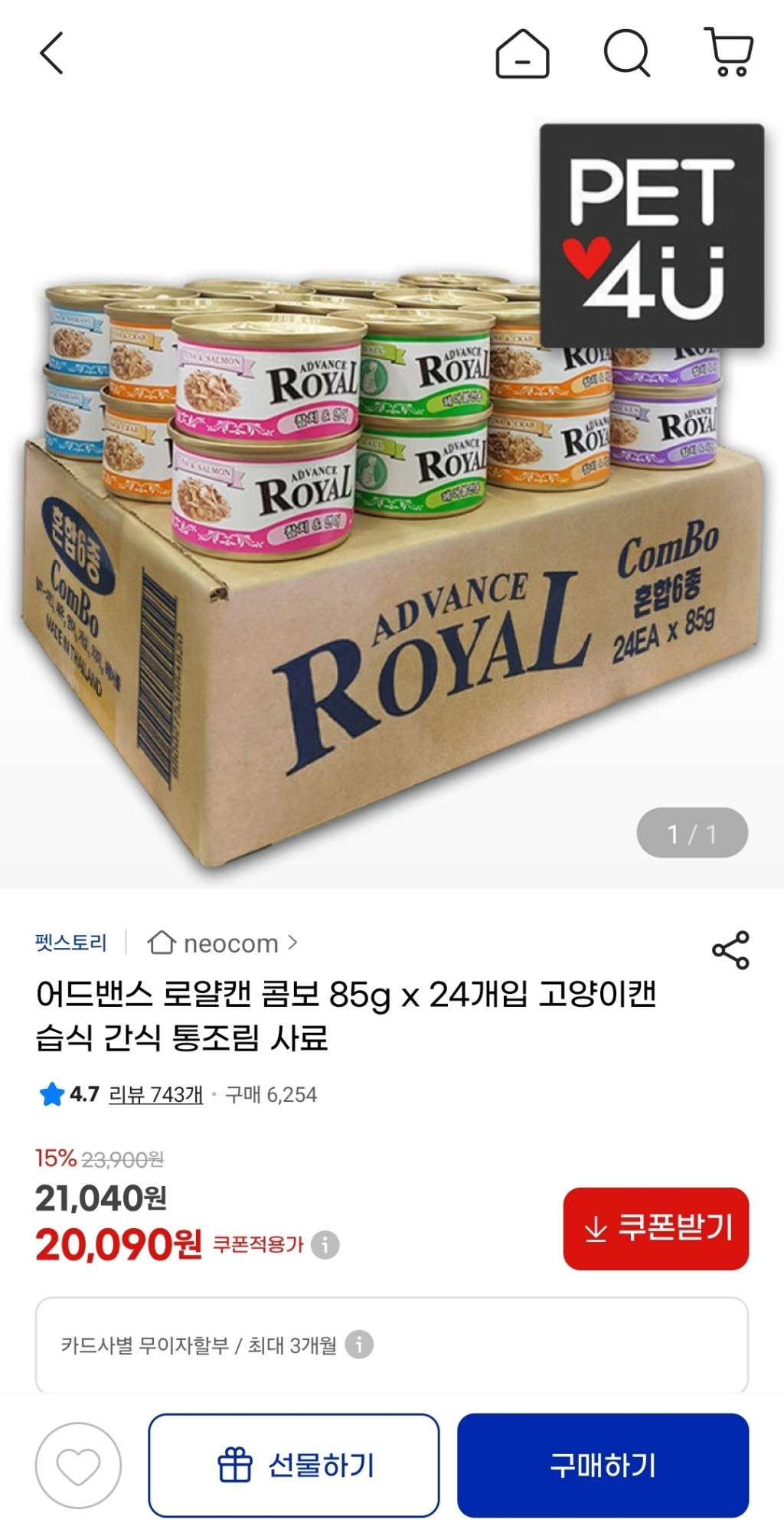Tap the 쿠폰받기 coupon button
The image size is (784, 1536).
coord(655,1228)
